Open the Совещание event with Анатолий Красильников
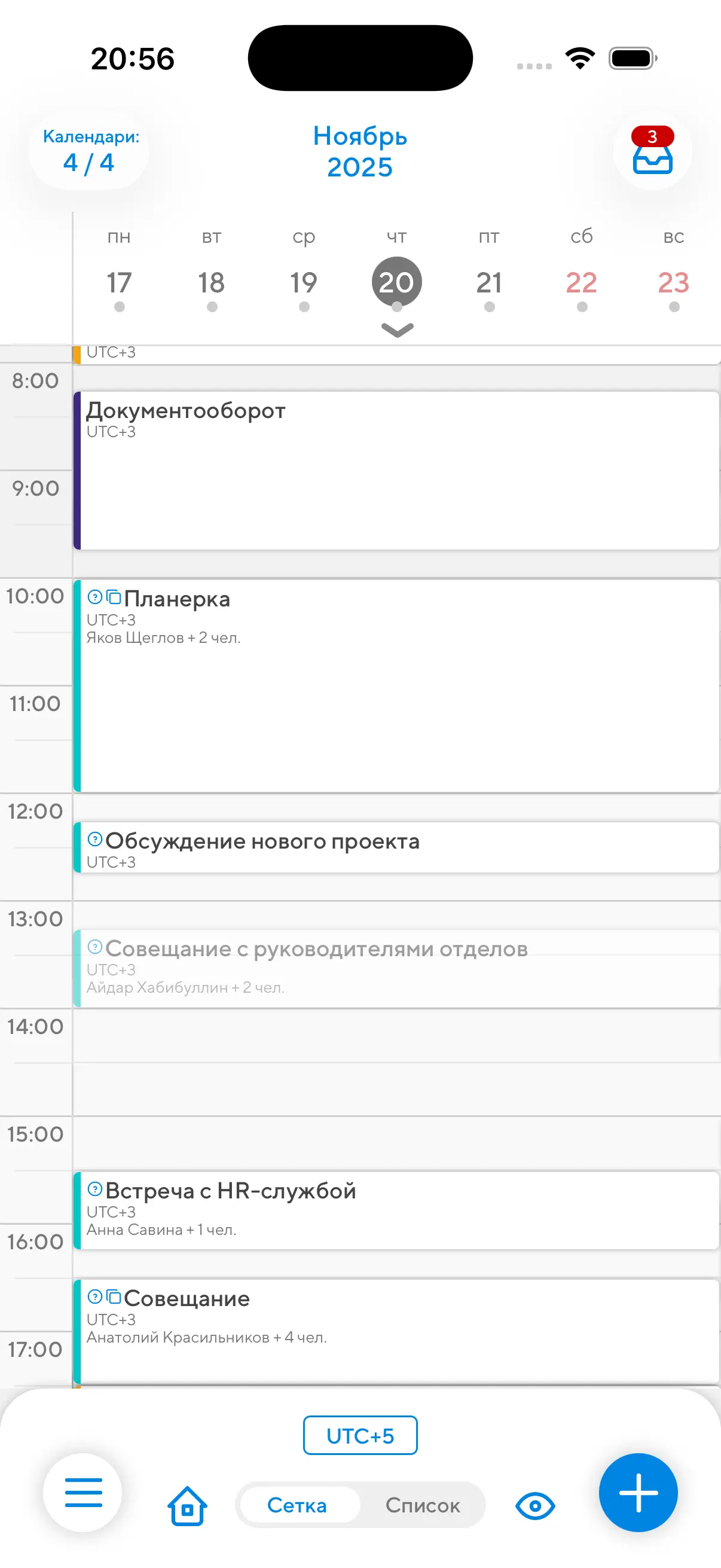 point(396,1331)
